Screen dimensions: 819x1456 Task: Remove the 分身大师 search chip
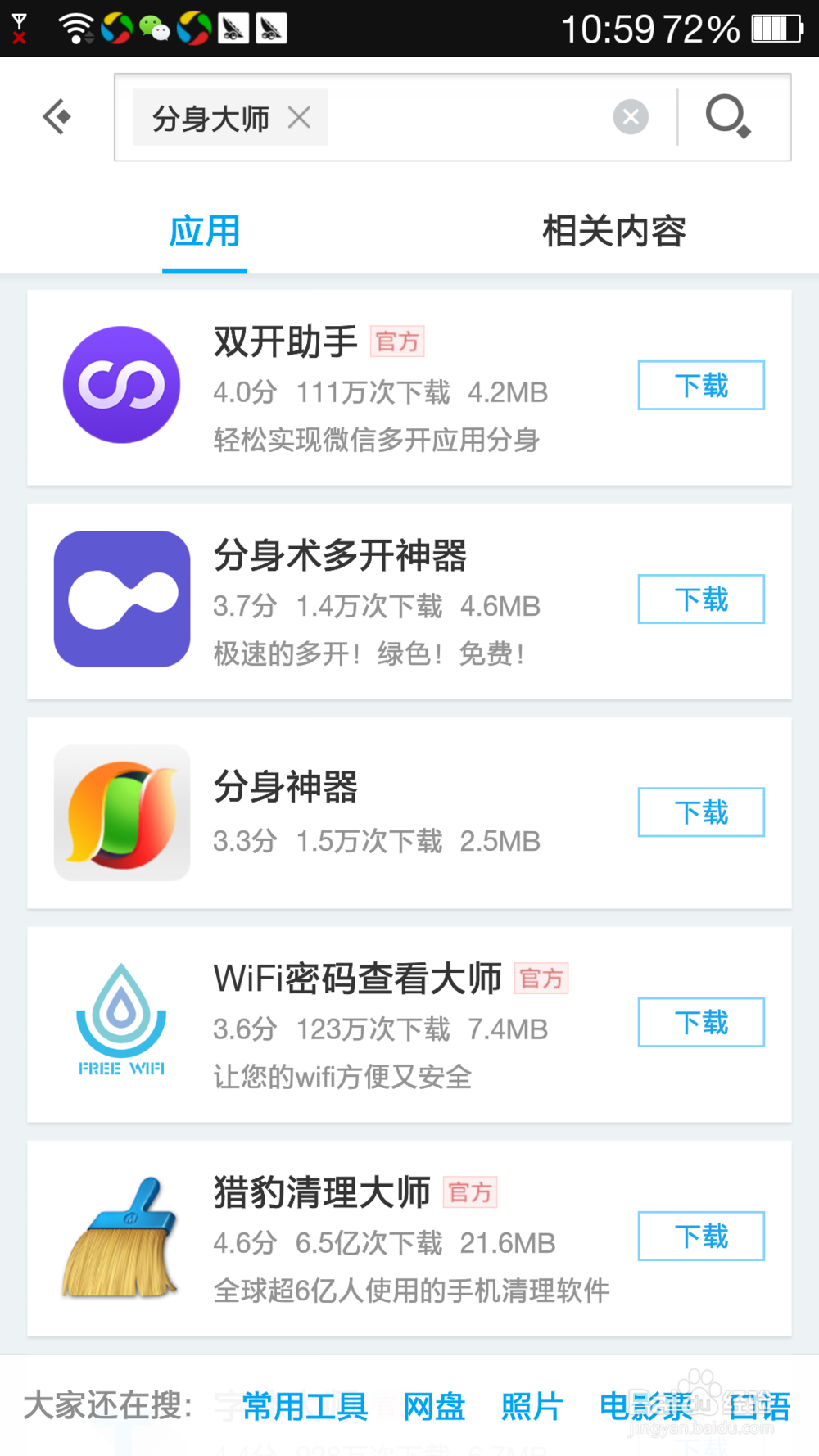(x=299, y=118)
